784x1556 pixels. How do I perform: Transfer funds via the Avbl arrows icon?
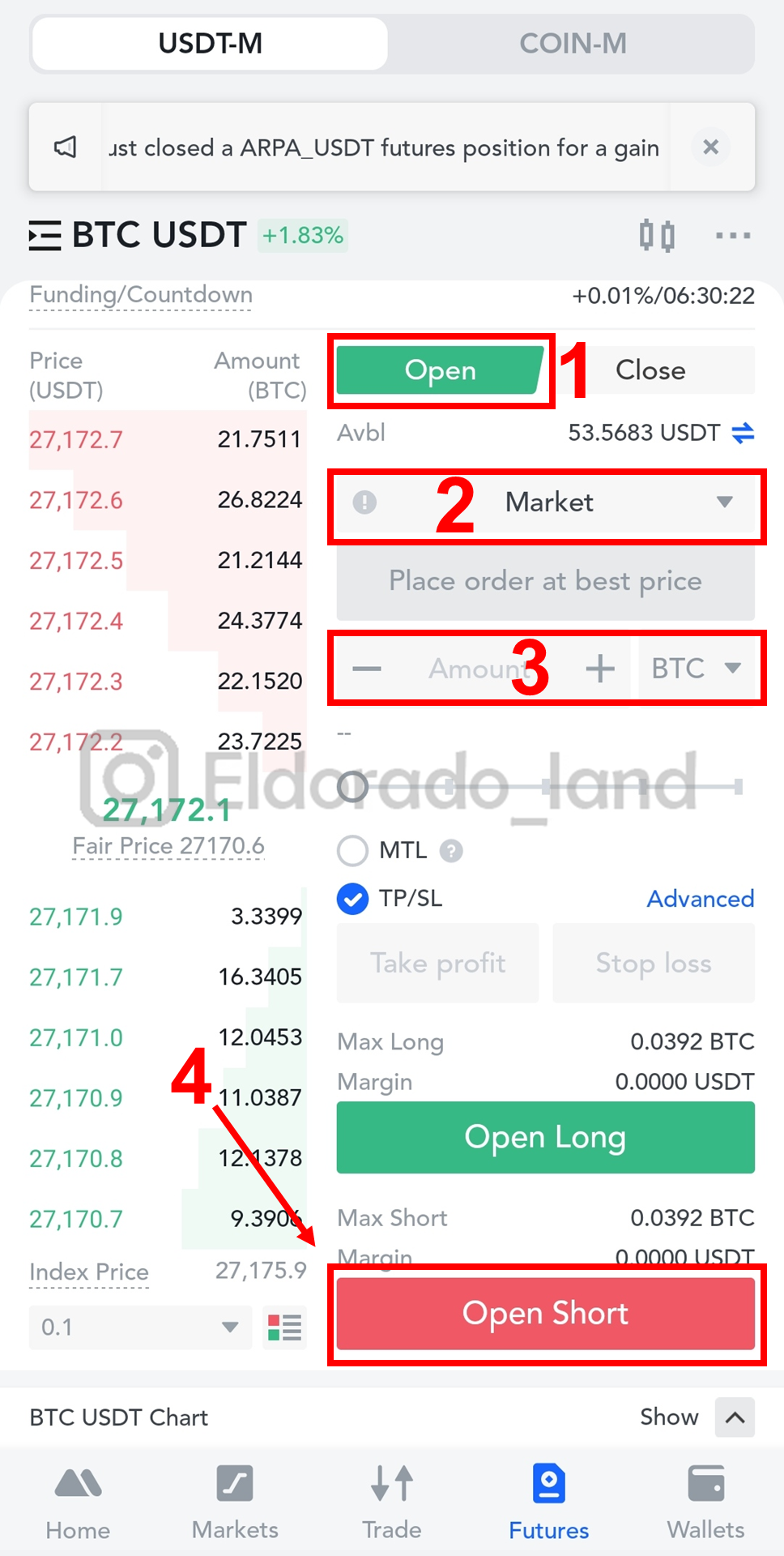coord(743,434)
